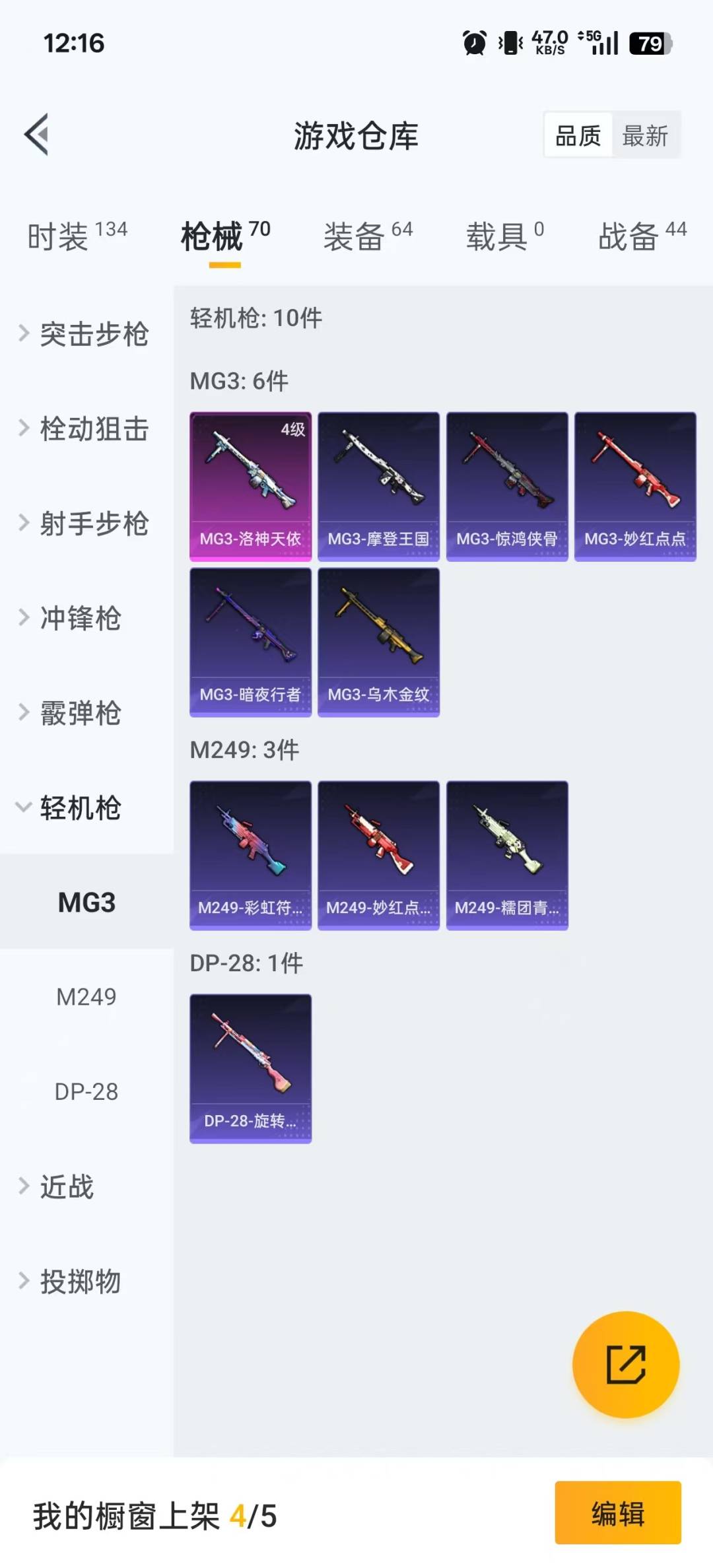Image resolution: width=713 pixels, height=1568 pixels.
Task: Enable 品质 sorting mode
Action: coord(576,135)
